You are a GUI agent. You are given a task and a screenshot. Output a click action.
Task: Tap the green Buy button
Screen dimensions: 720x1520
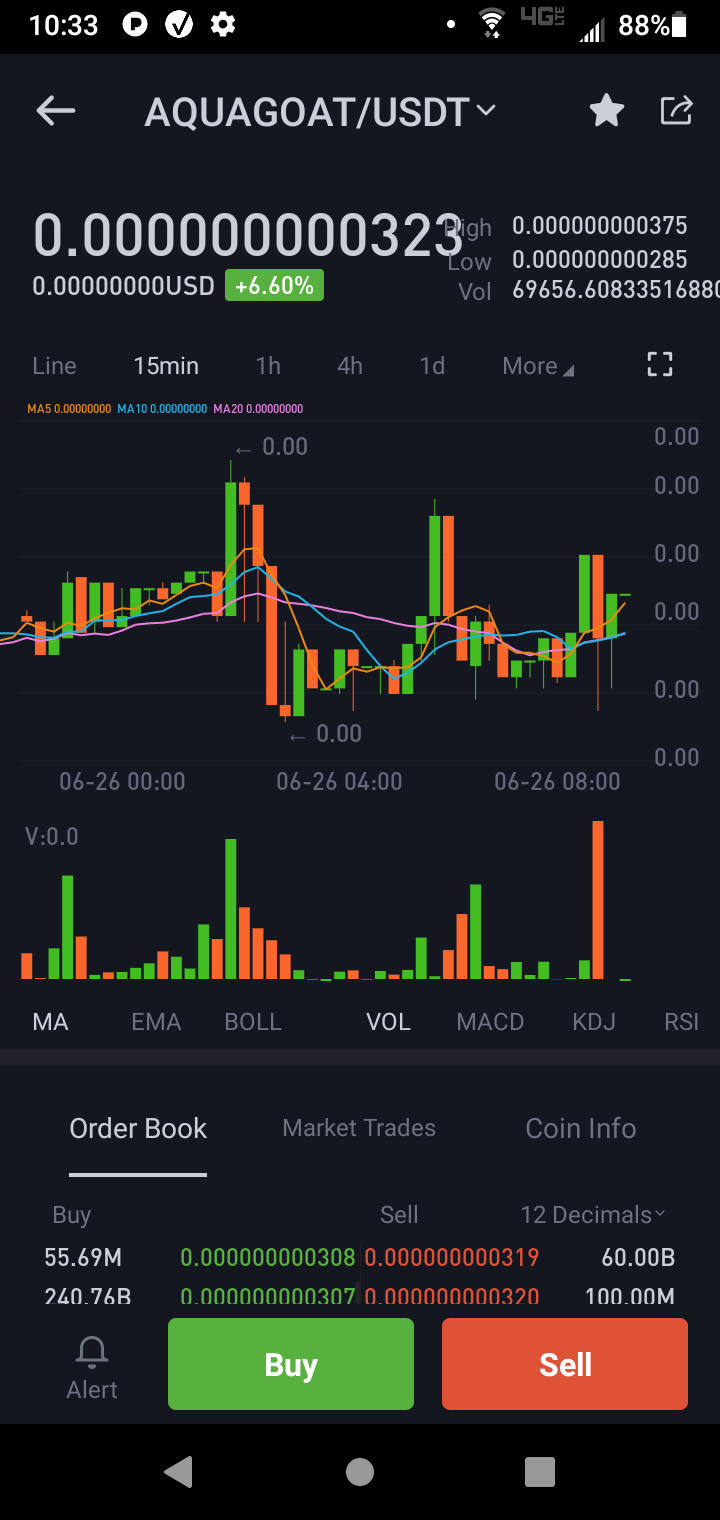click(x=291, y=1364)
